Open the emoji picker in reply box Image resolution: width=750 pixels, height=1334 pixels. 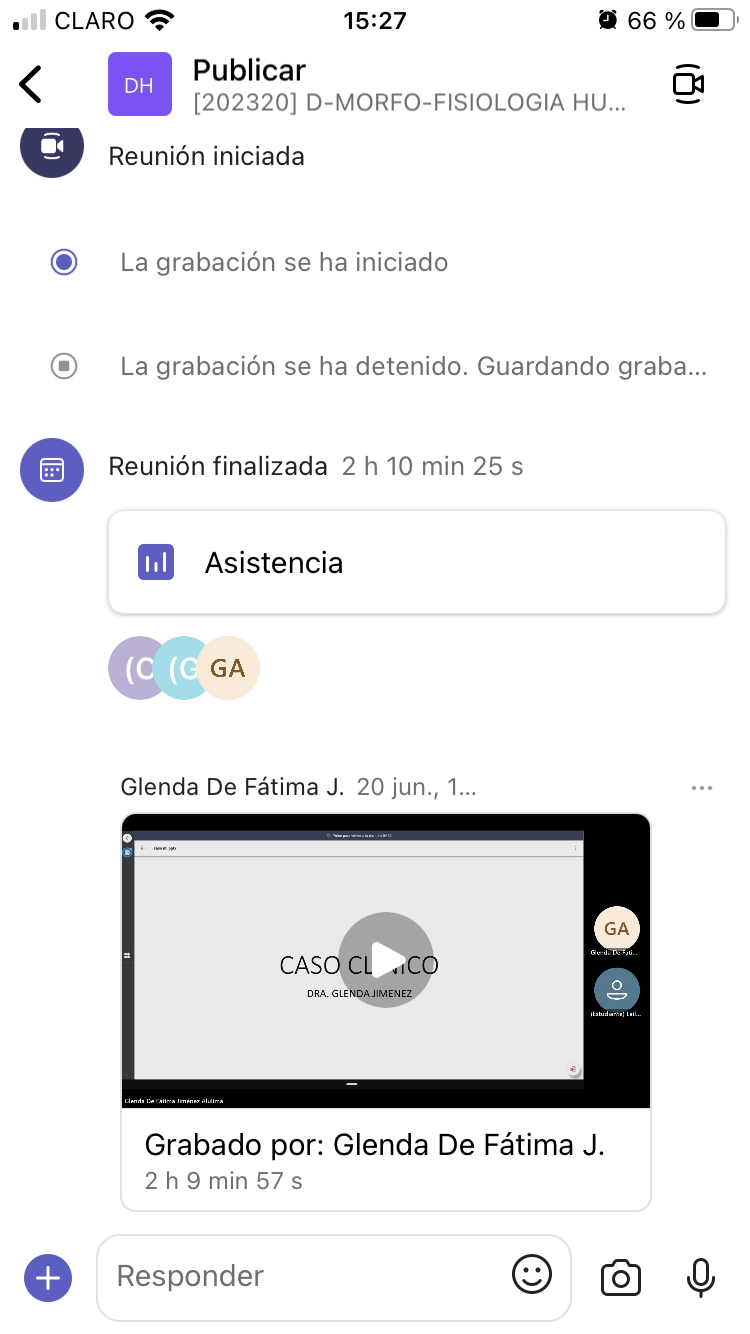point(532,1275)
